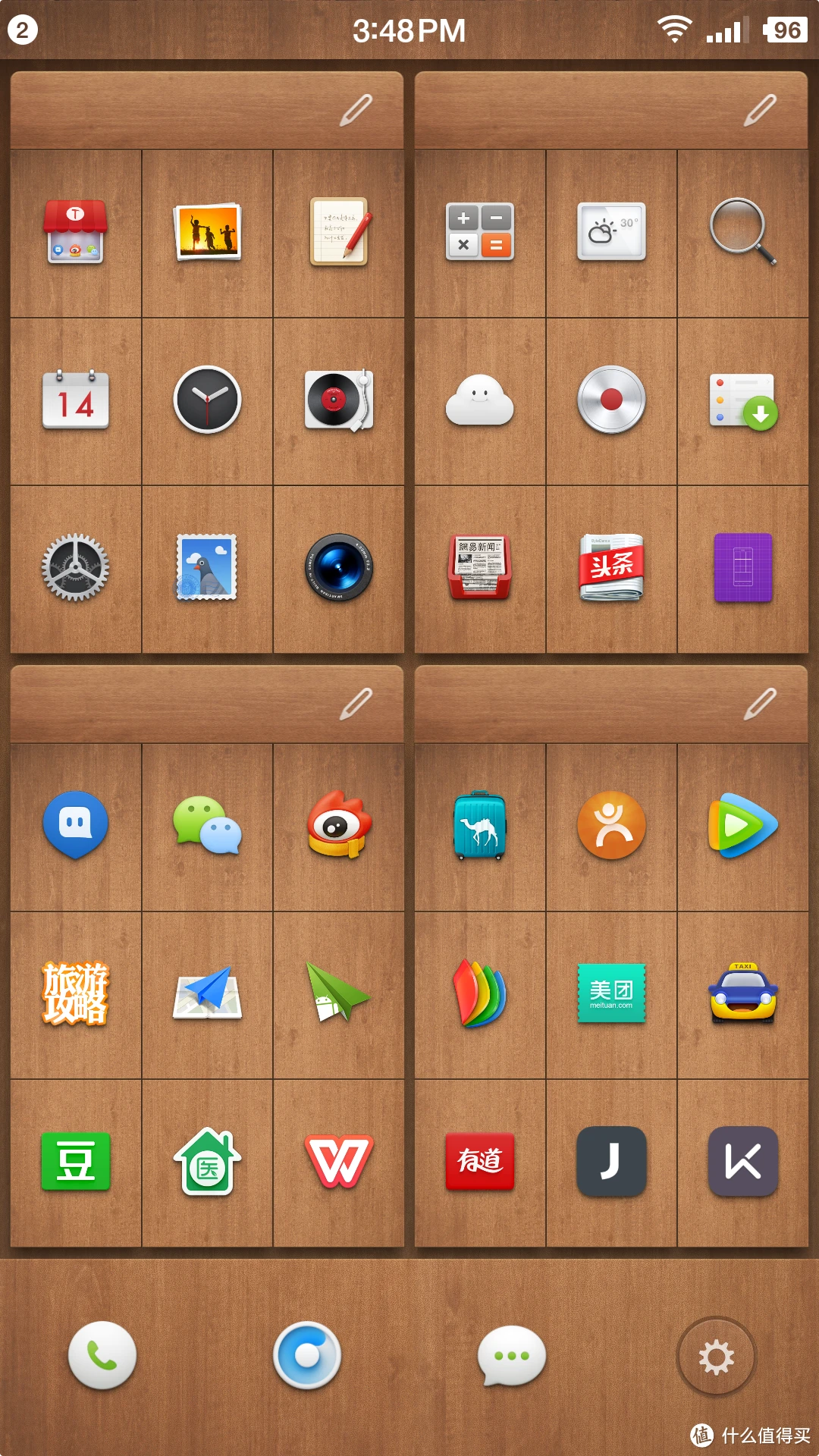Open the Calculator app
Viewport: 819px width, 1456px height.
(x=479, y=232)
